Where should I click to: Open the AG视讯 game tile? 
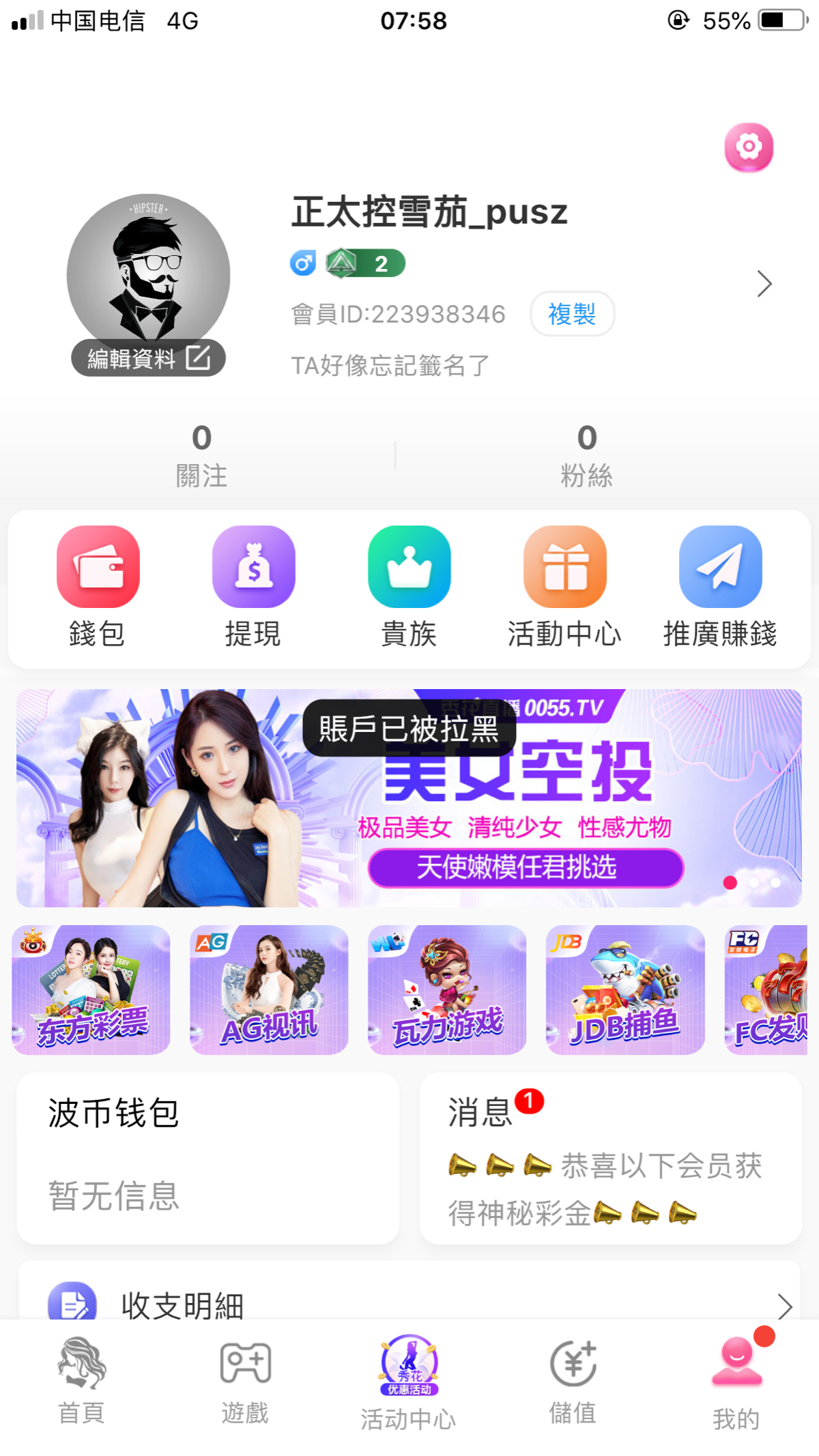269,989
